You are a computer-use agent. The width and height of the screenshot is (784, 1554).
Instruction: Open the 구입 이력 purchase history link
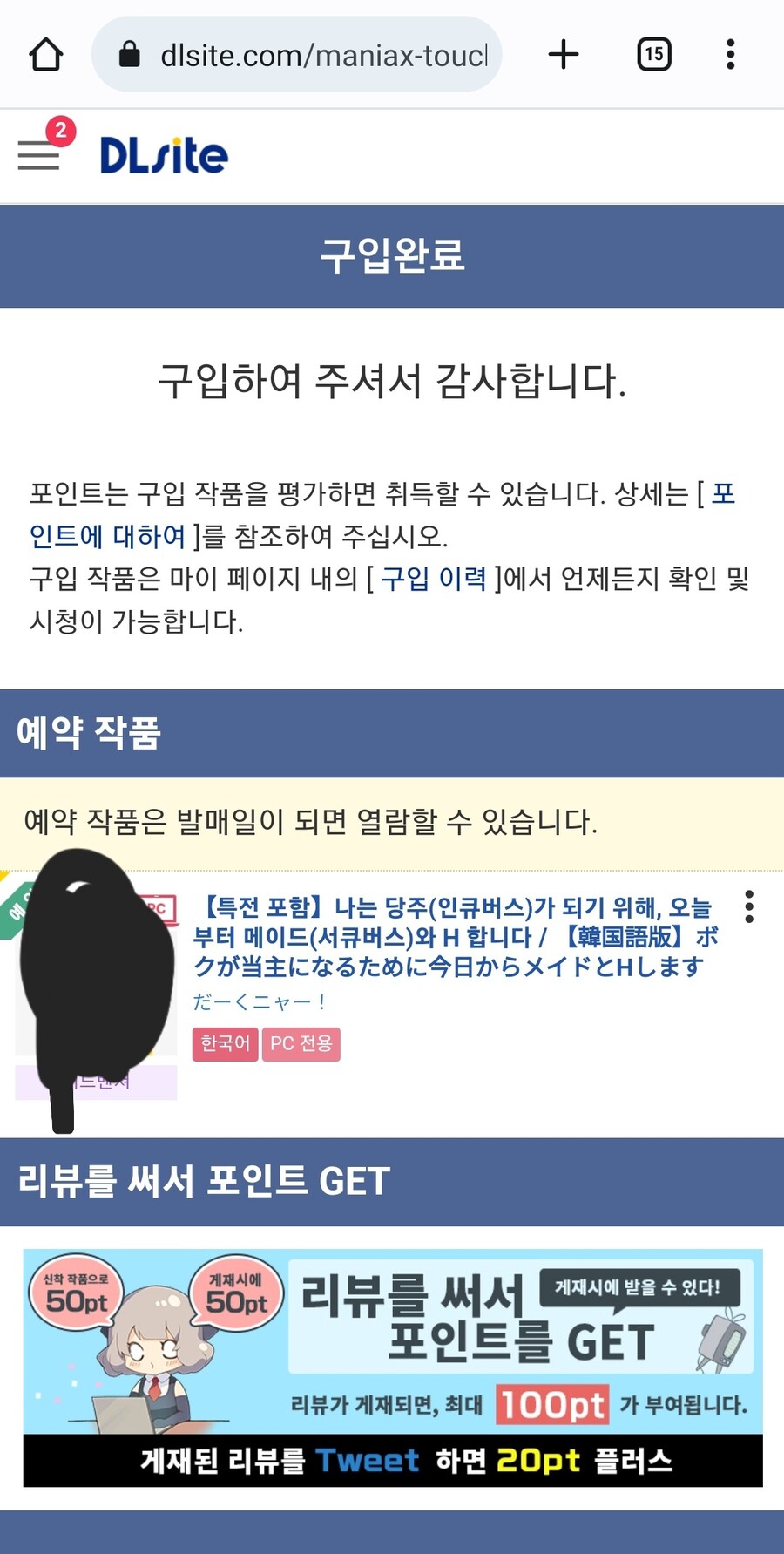coord(433,579)
